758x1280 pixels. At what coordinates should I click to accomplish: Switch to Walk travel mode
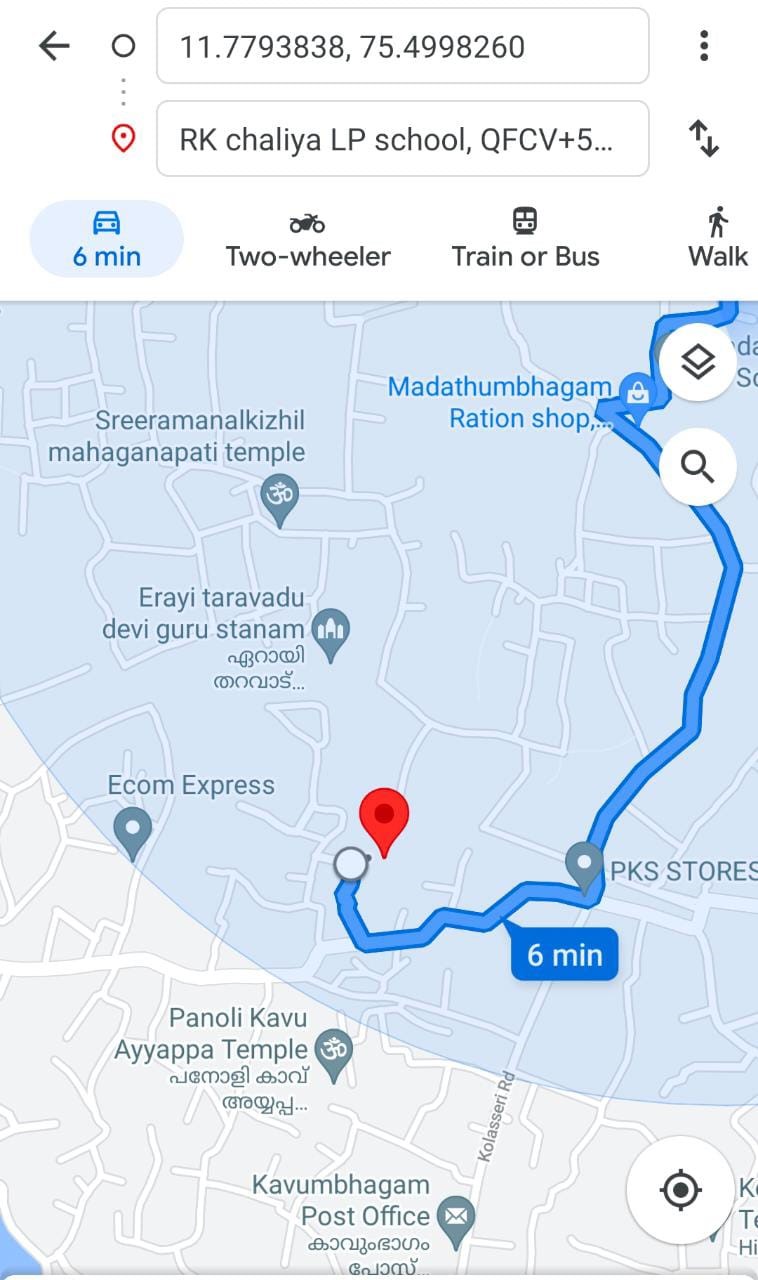point(717,239)
